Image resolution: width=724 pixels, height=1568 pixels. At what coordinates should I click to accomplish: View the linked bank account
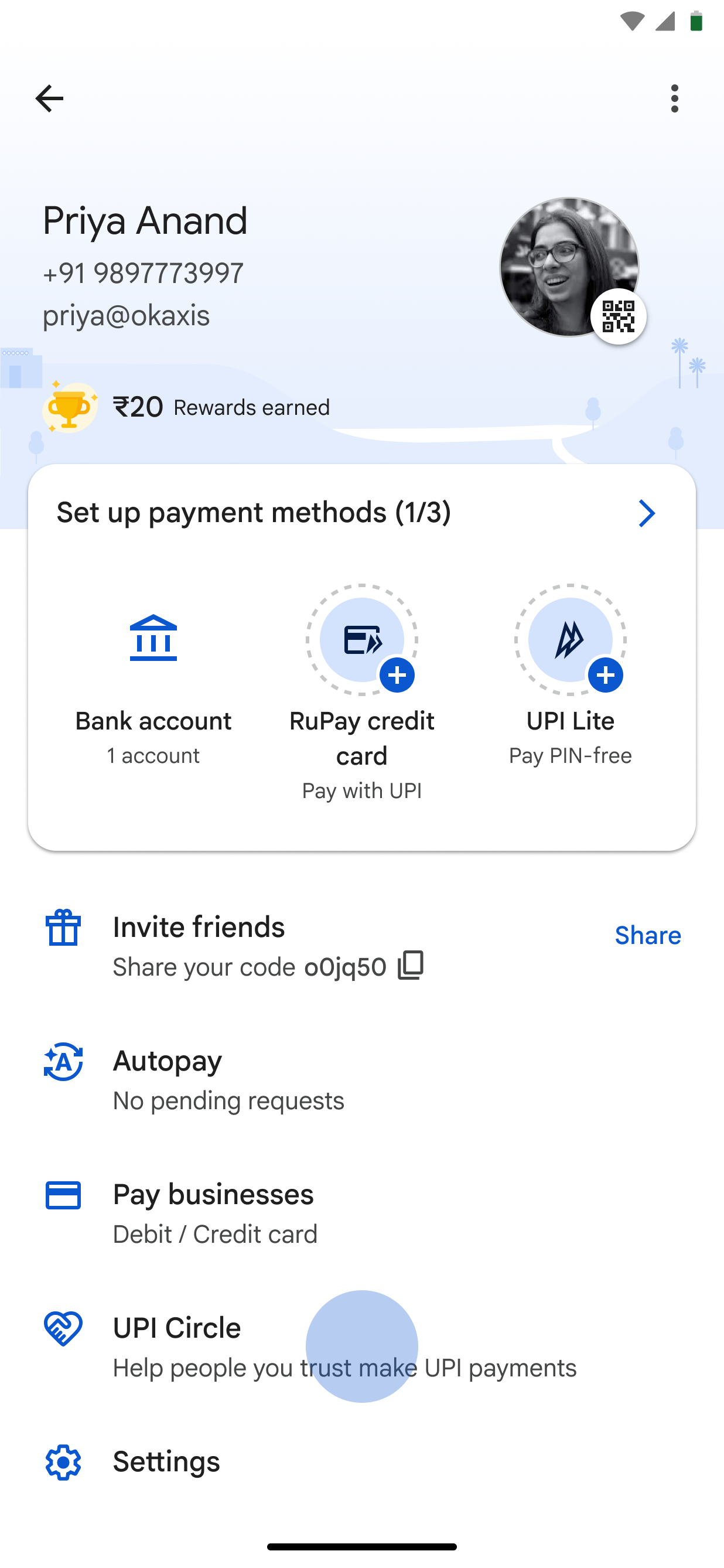click(153, 639)
